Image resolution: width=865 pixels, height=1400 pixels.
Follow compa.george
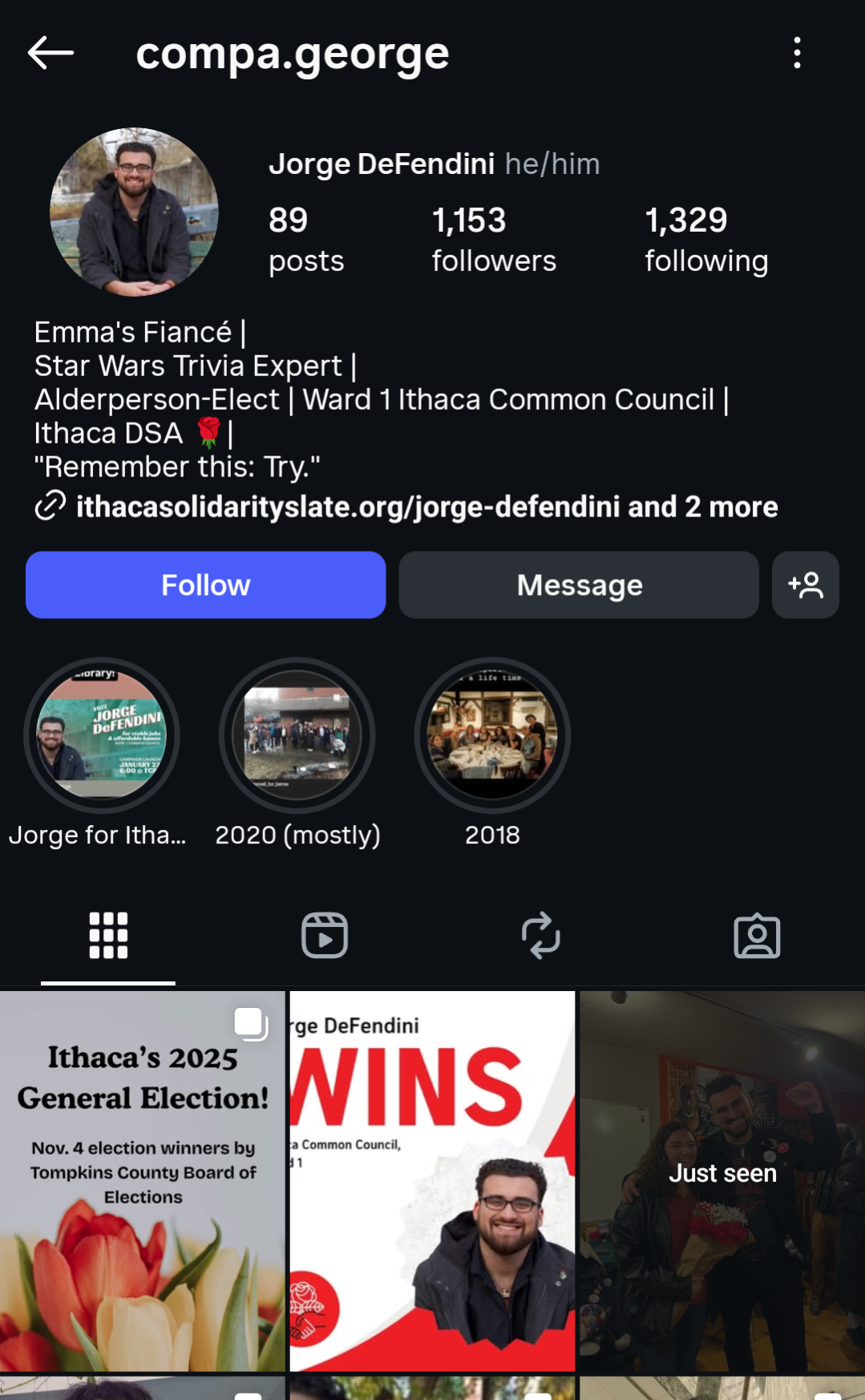coord(205,585)
